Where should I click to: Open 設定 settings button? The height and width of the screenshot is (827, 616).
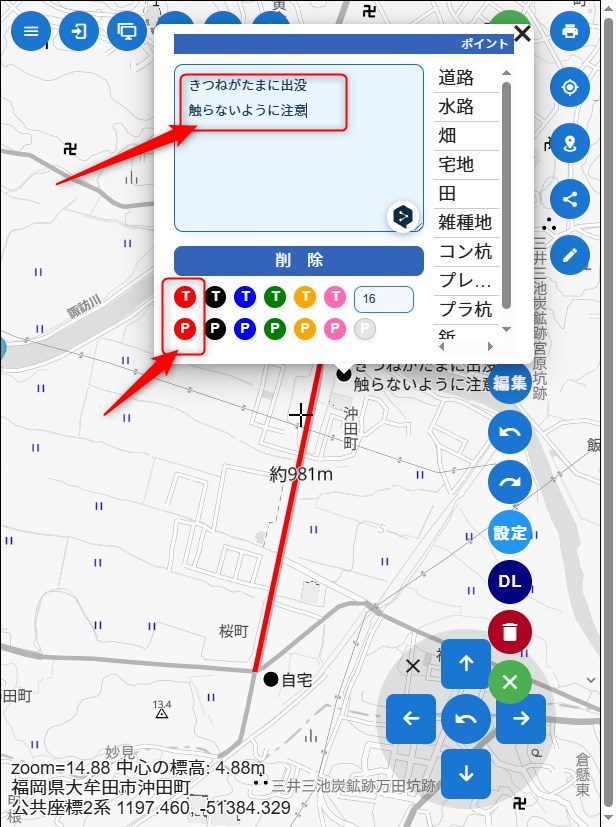(x=509, y=532)
